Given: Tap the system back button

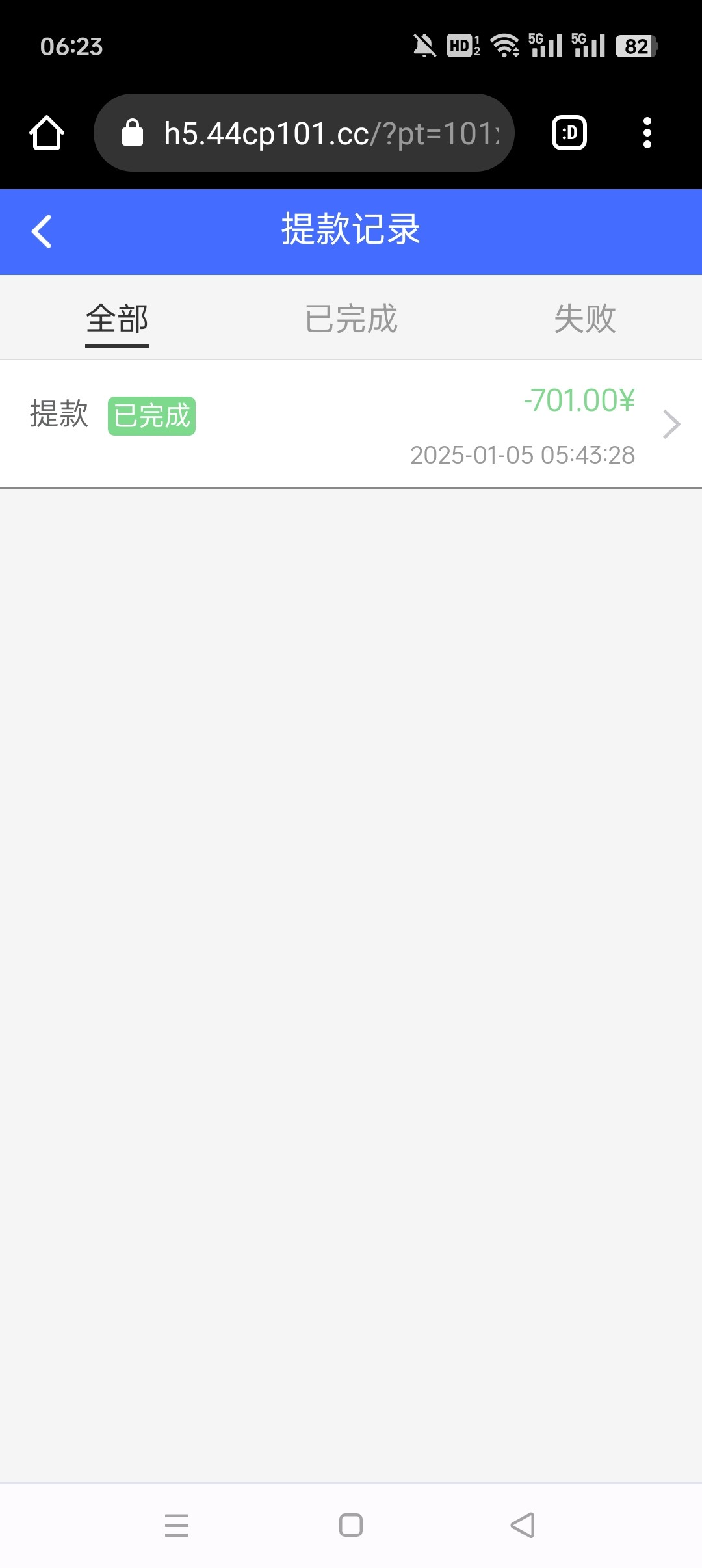Looking at the screenshot, I should coord(523,1525).
